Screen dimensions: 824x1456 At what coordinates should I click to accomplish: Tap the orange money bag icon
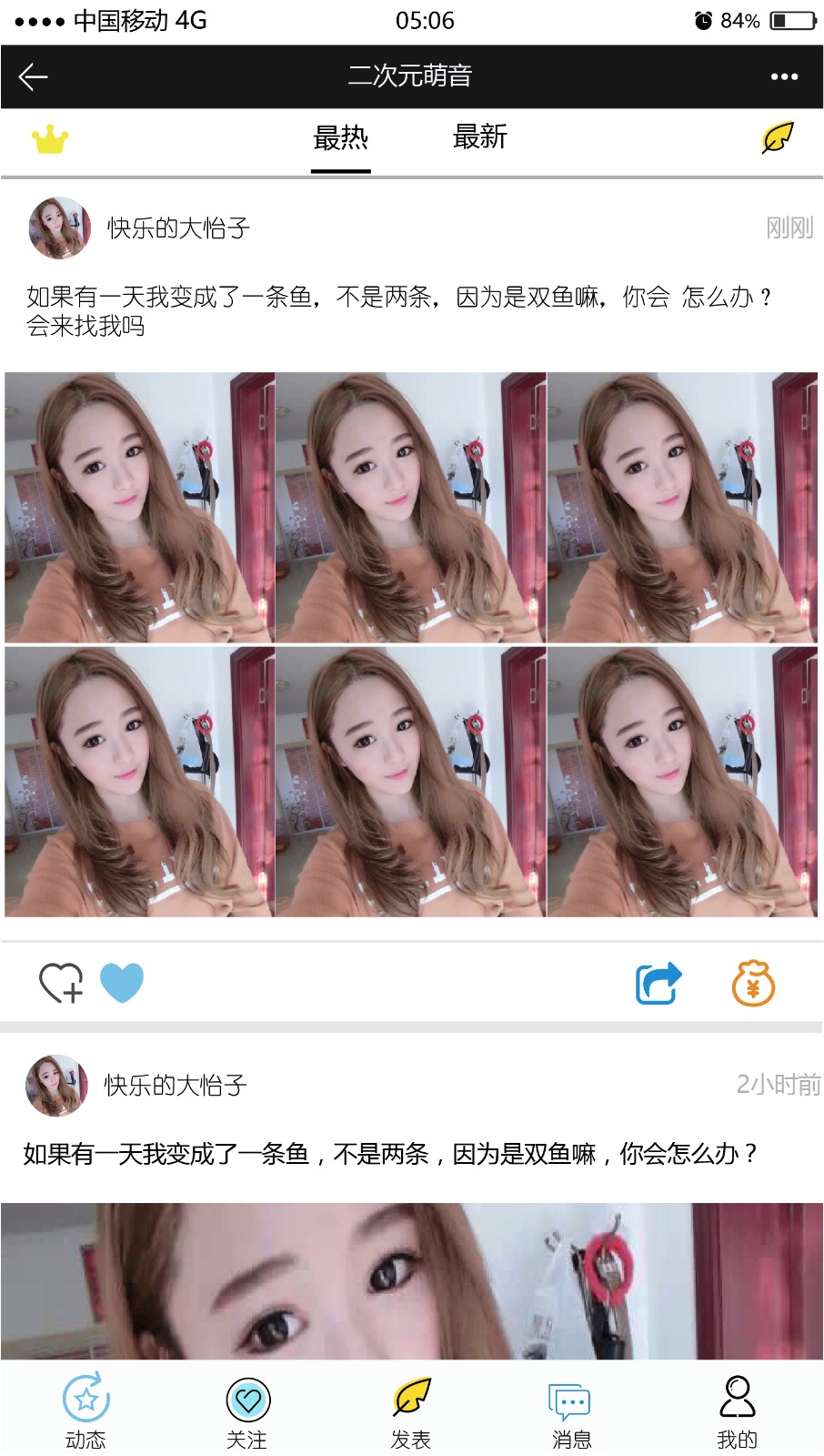(x=753, y=983)
